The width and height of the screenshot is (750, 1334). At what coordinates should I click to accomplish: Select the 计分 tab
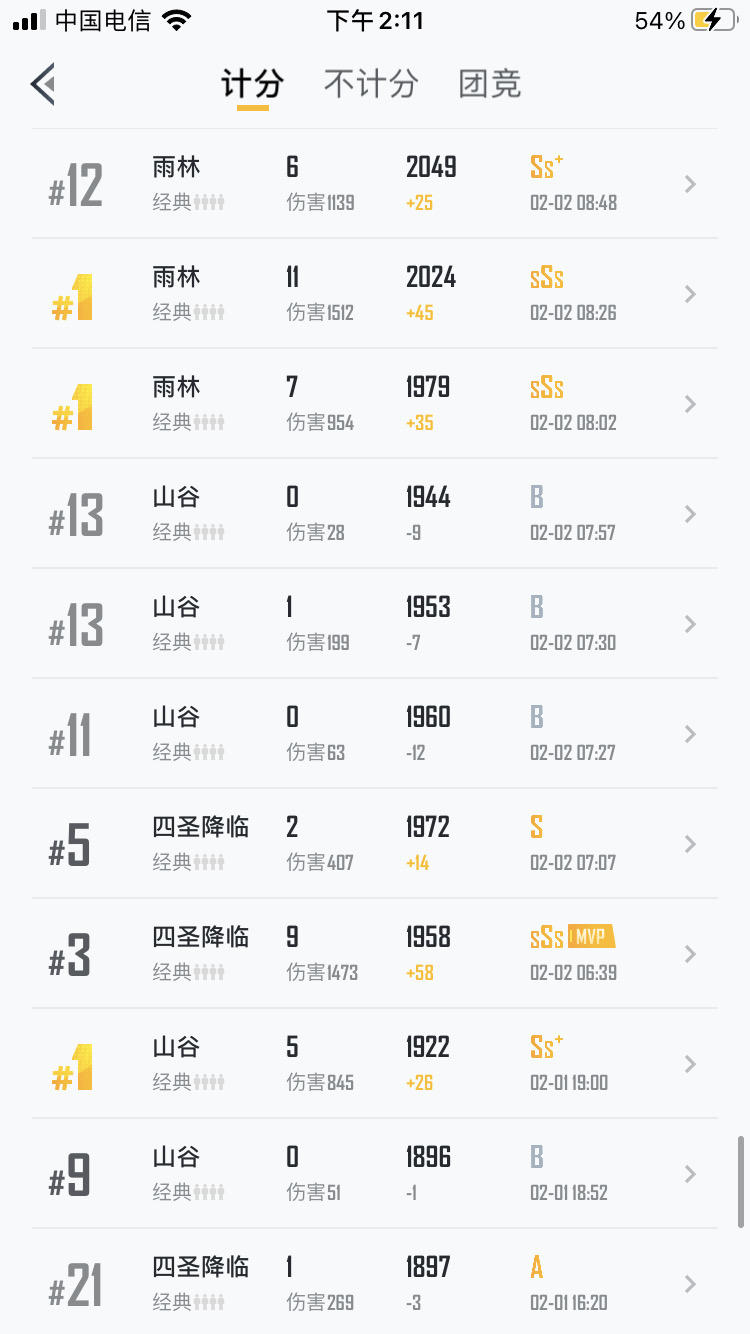click(x=252, y=84)
